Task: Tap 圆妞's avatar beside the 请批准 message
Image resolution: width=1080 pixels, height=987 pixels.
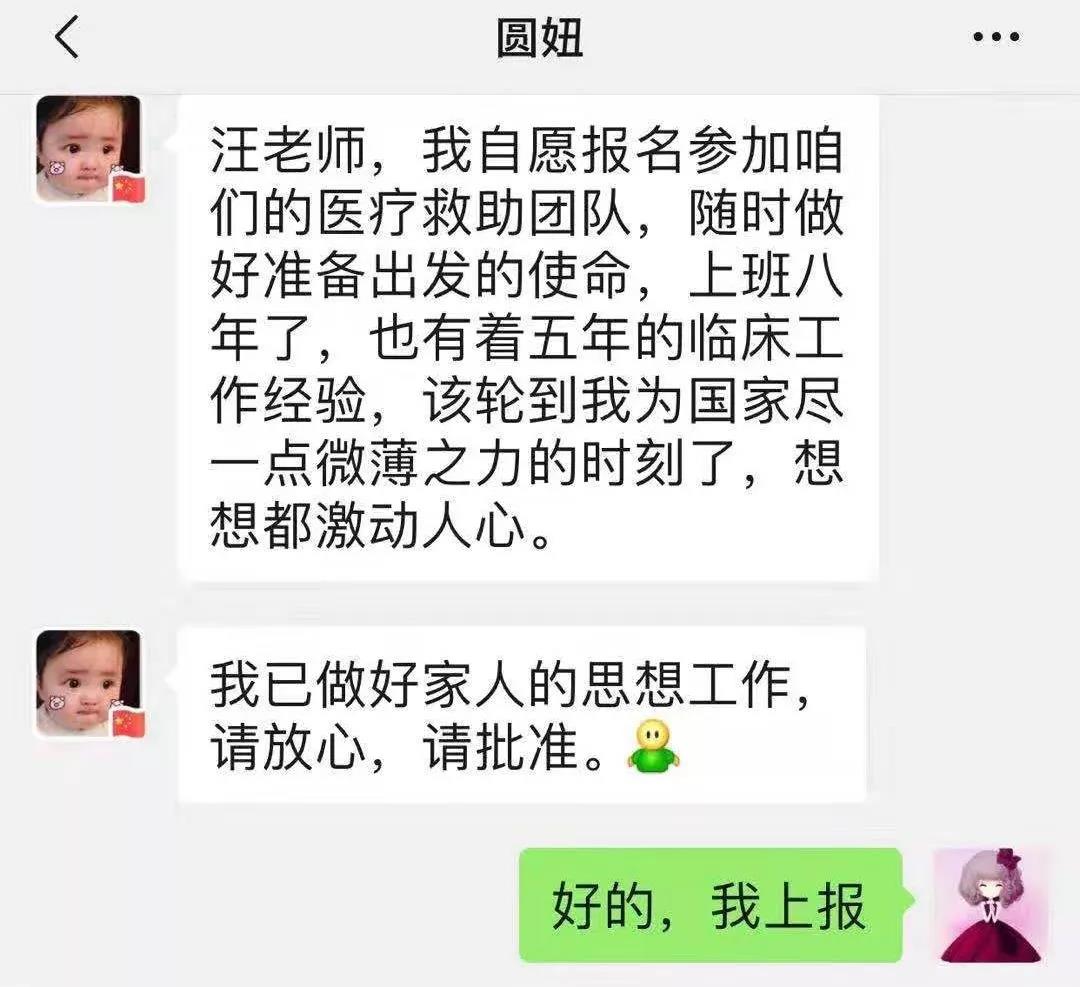Action: tap(89, 685)
